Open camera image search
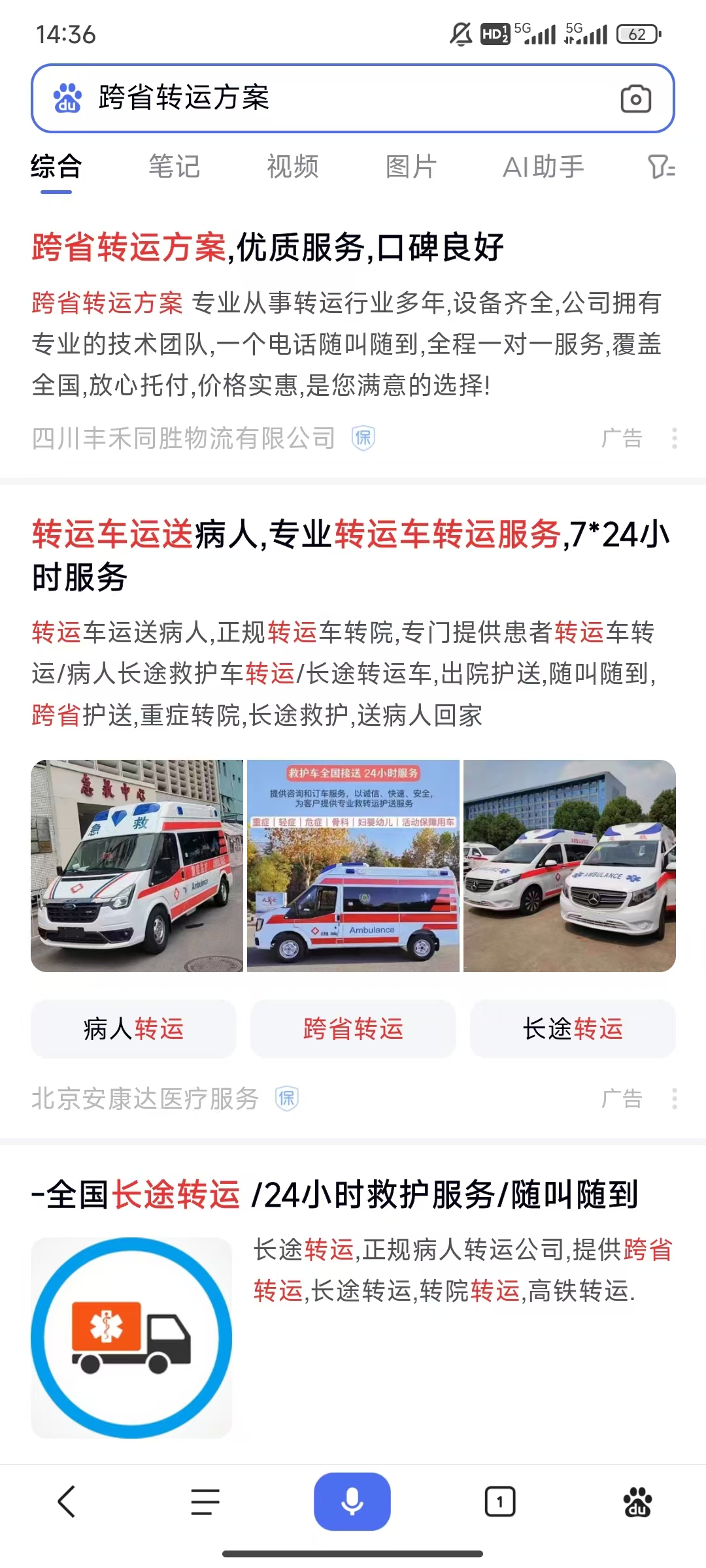Image resolution: width=706 pixels, height=1568 pixels. point(635,99)
